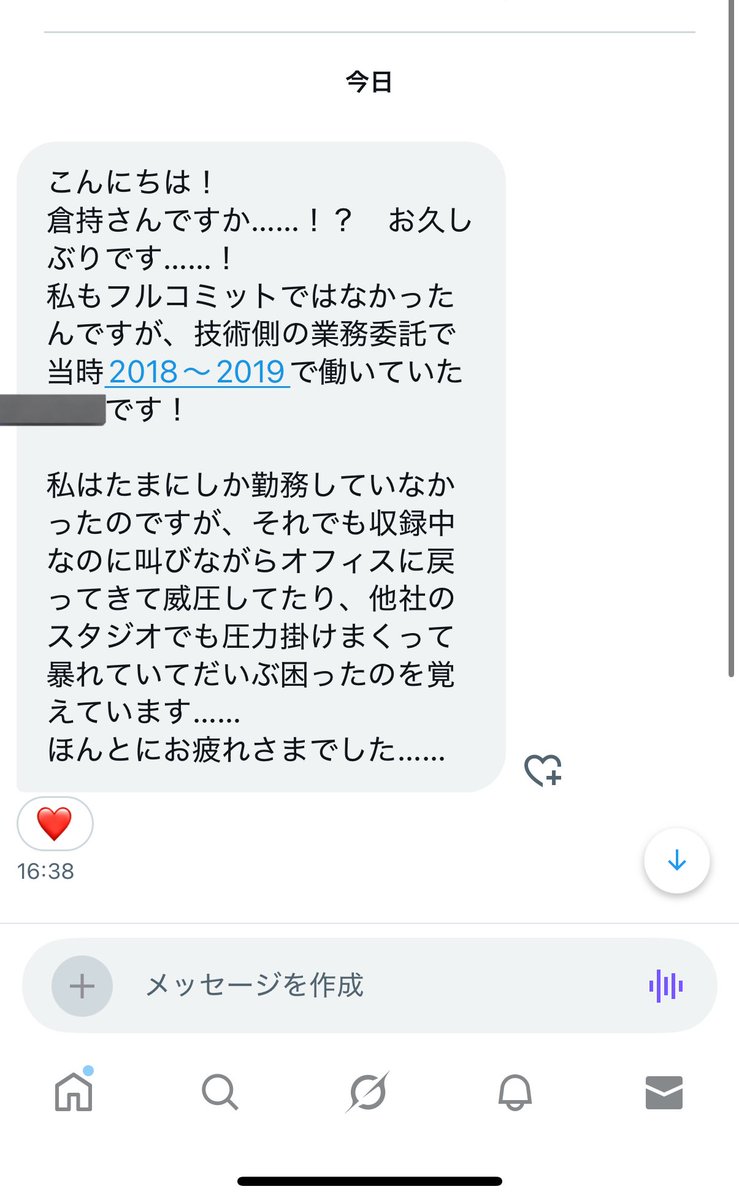
Task: Go to the Home tab
Action: (74, 1092)
